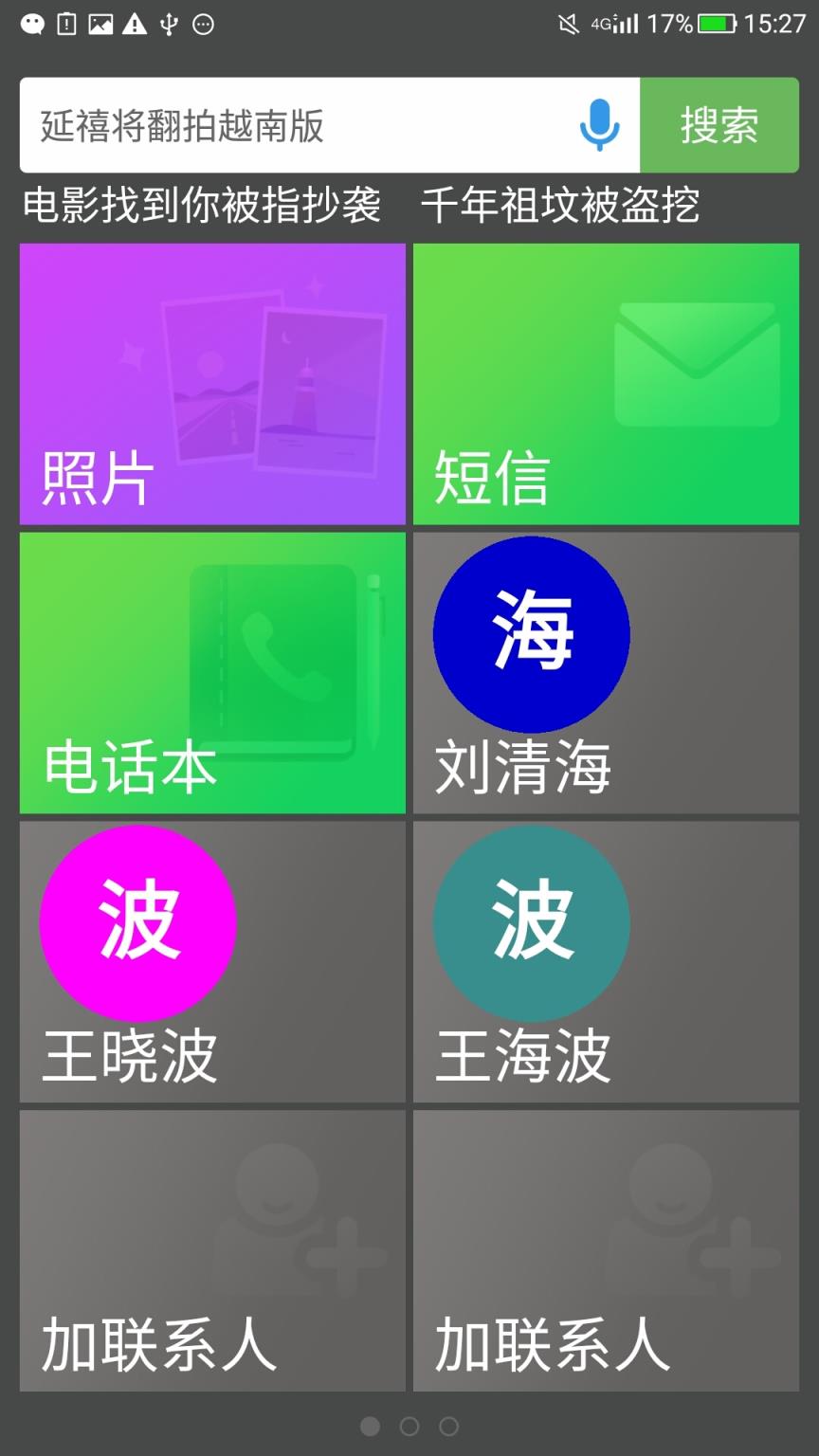The width and height of the screenshot is (819, 1456).
Task: Tap the search input showing 延禧将翻拍越南版
Action: point(284,125)
